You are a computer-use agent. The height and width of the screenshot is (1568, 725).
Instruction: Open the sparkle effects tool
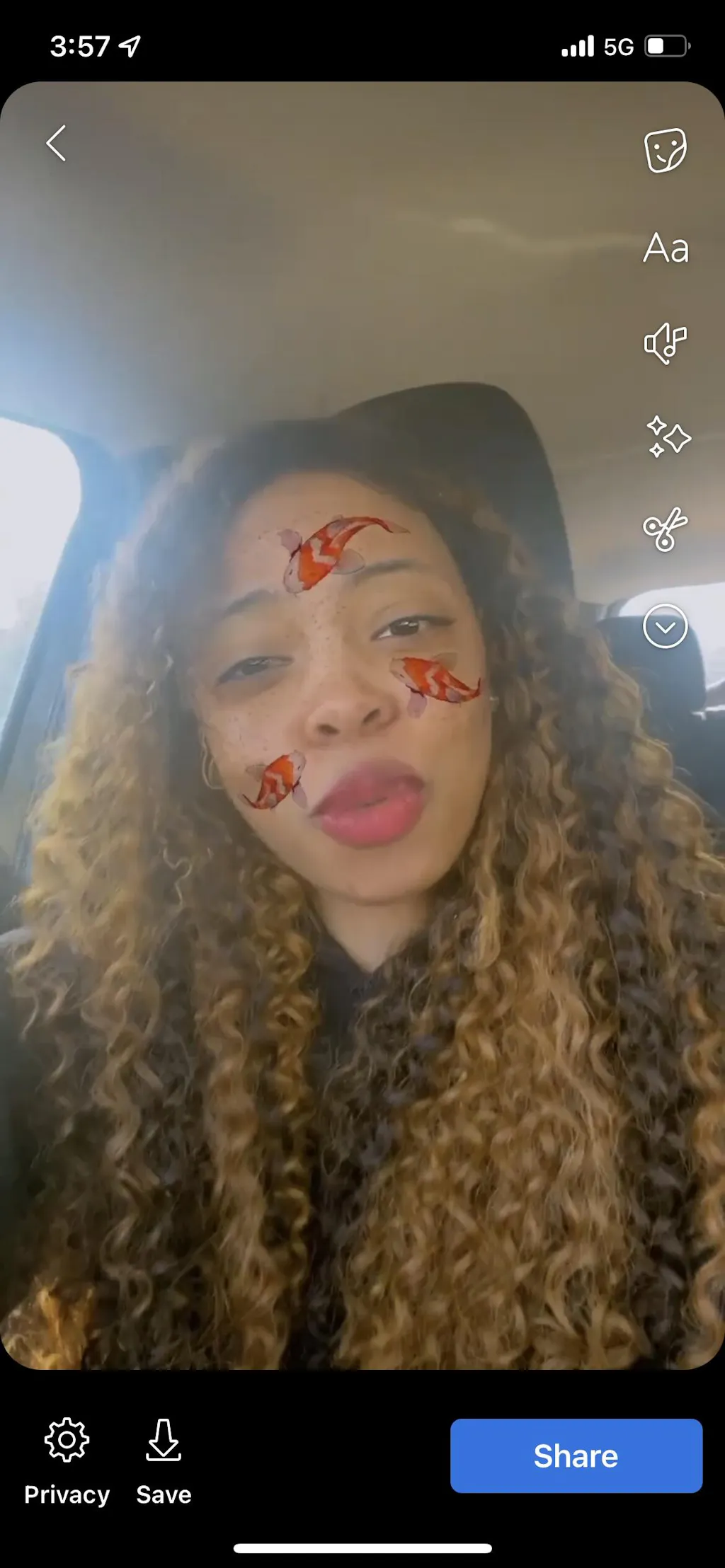pos(667,437)
